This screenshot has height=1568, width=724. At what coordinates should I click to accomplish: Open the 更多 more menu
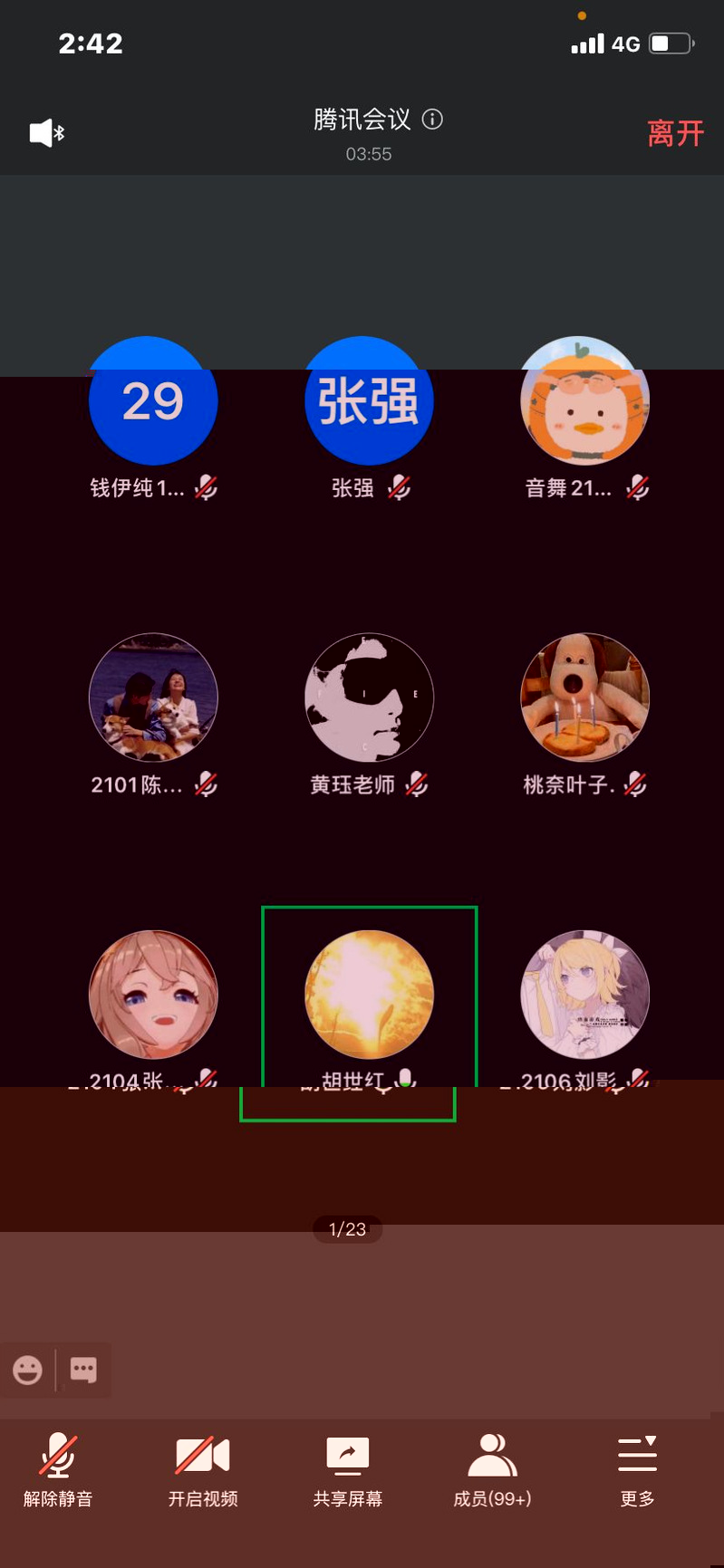[x=637, y=1469]
